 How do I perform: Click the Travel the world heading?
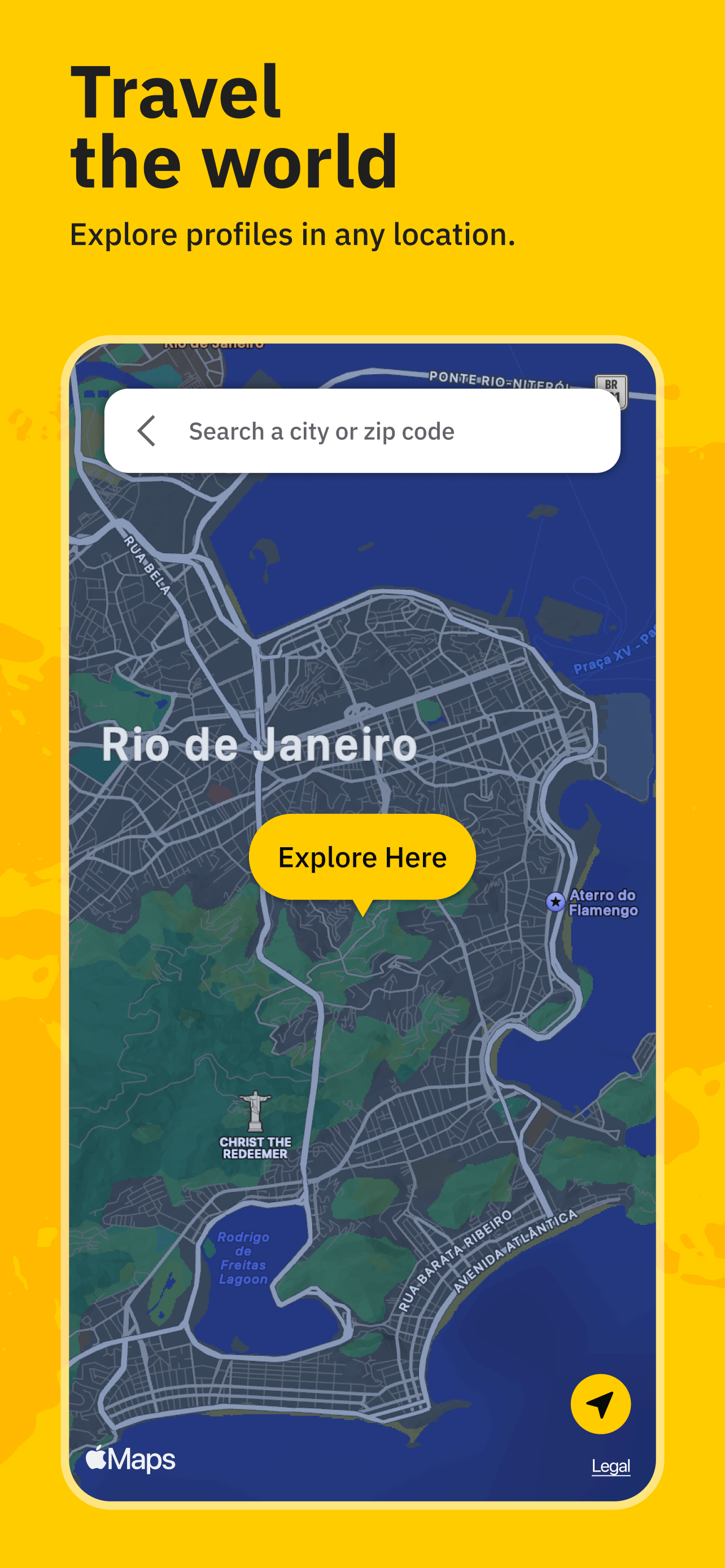[x=234, y=125]
